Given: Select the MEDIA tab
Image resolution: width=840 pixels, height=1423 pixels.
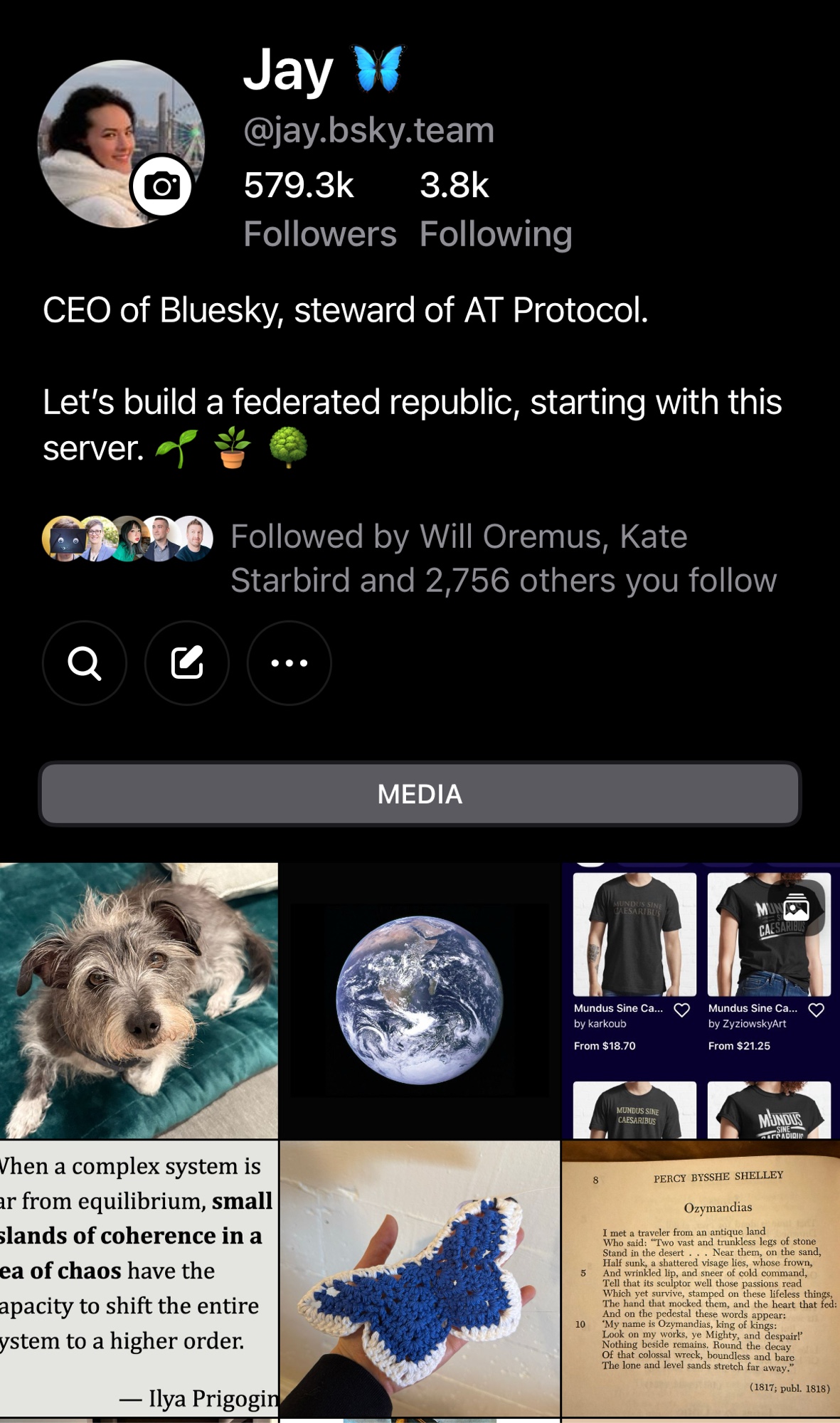Looking at the screenshot, I should (x=420, y=794).
